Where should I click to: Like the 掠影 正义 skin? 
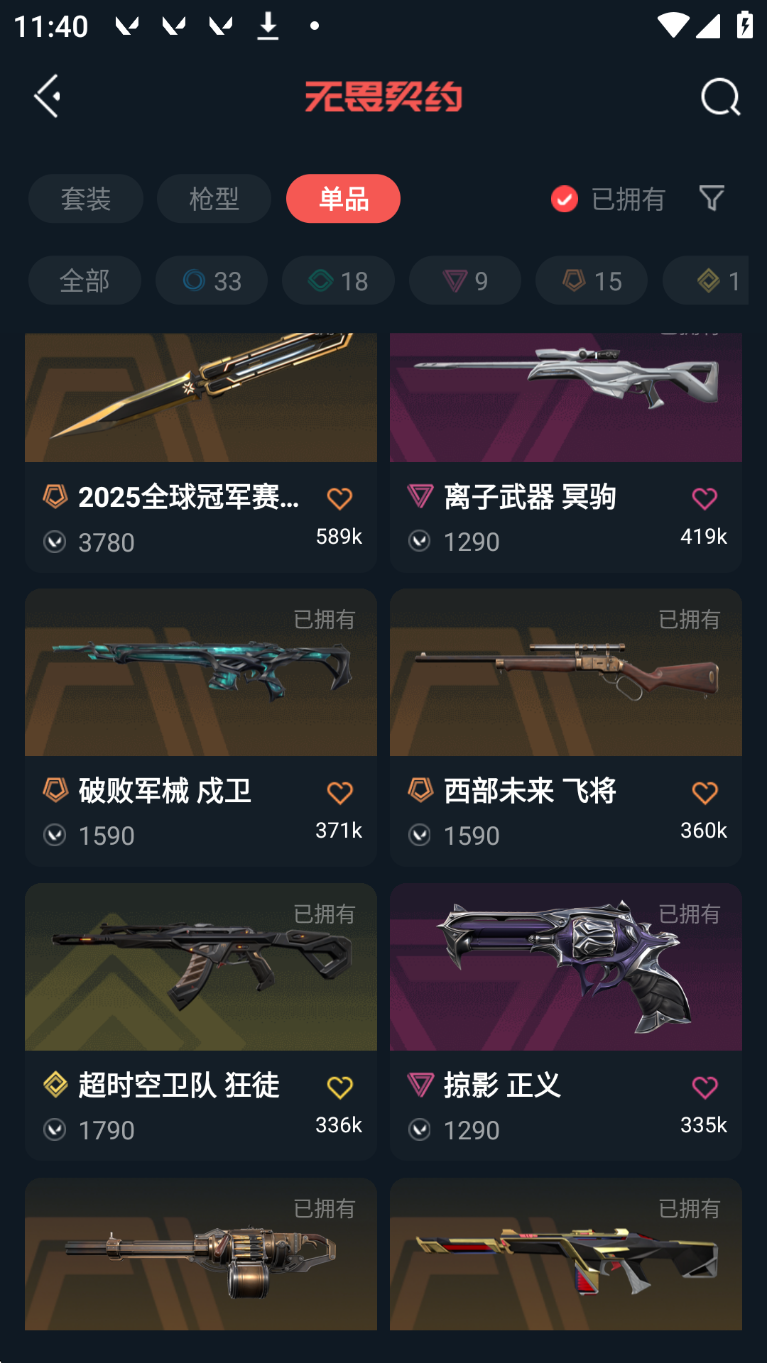click(x=705, y=1087)
